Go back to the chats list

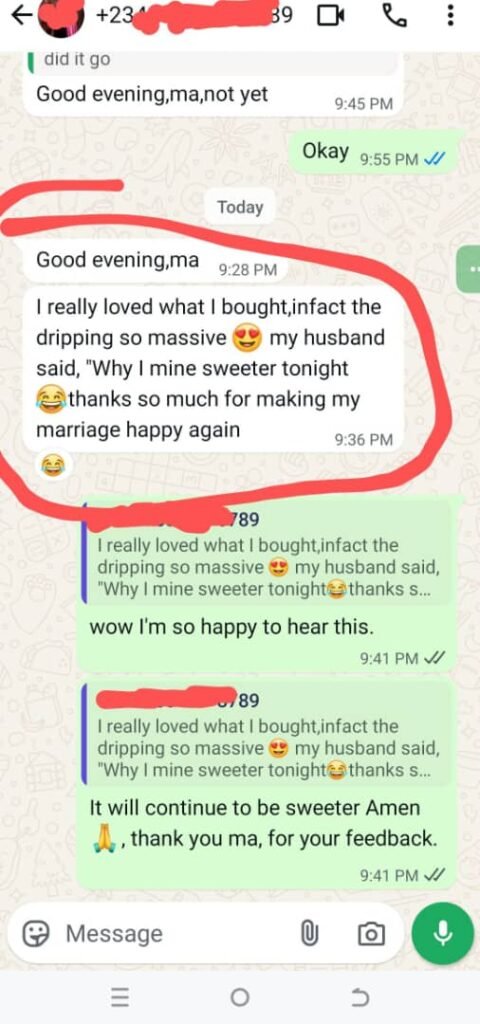[x=22, y=16]
